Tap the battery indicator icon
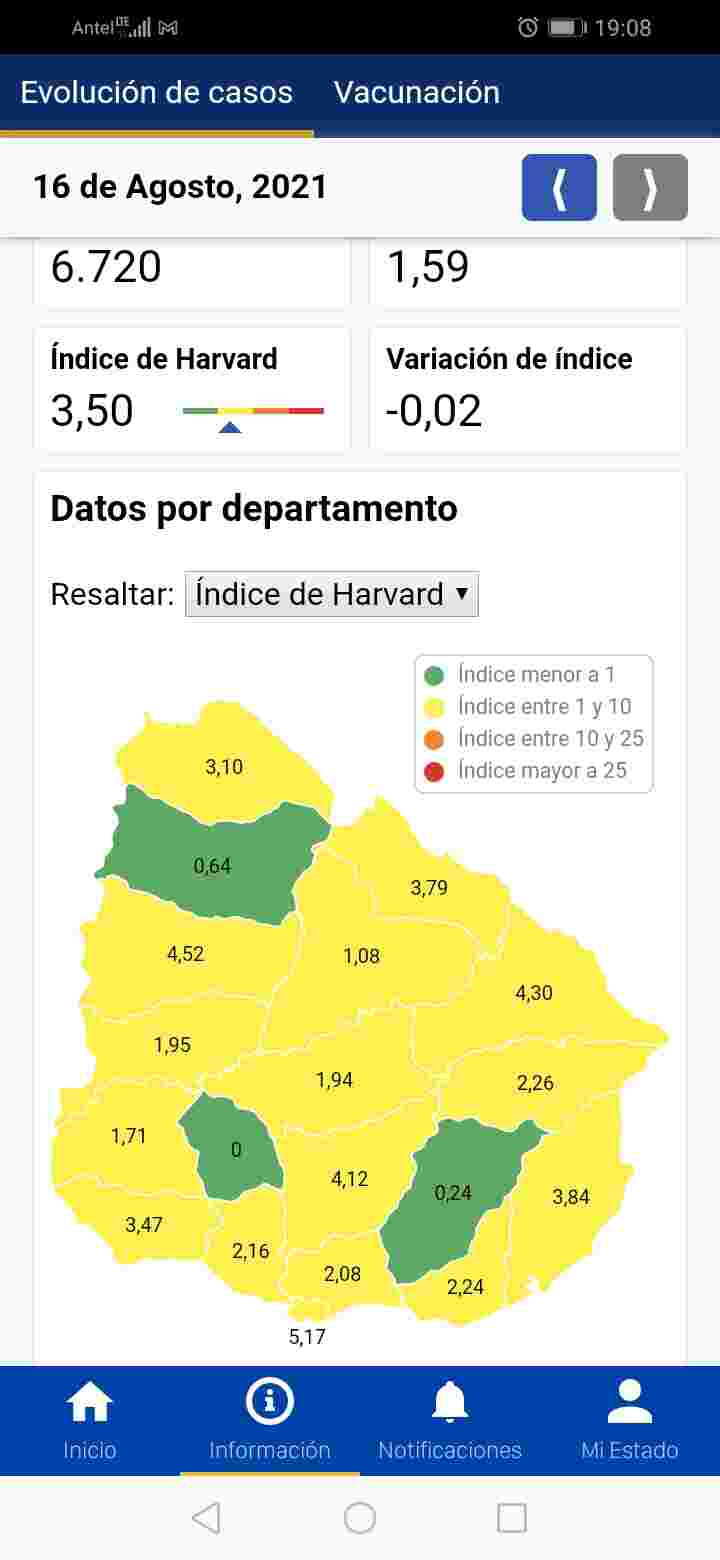Screen dimensions: 720x1560 (563, 27)
